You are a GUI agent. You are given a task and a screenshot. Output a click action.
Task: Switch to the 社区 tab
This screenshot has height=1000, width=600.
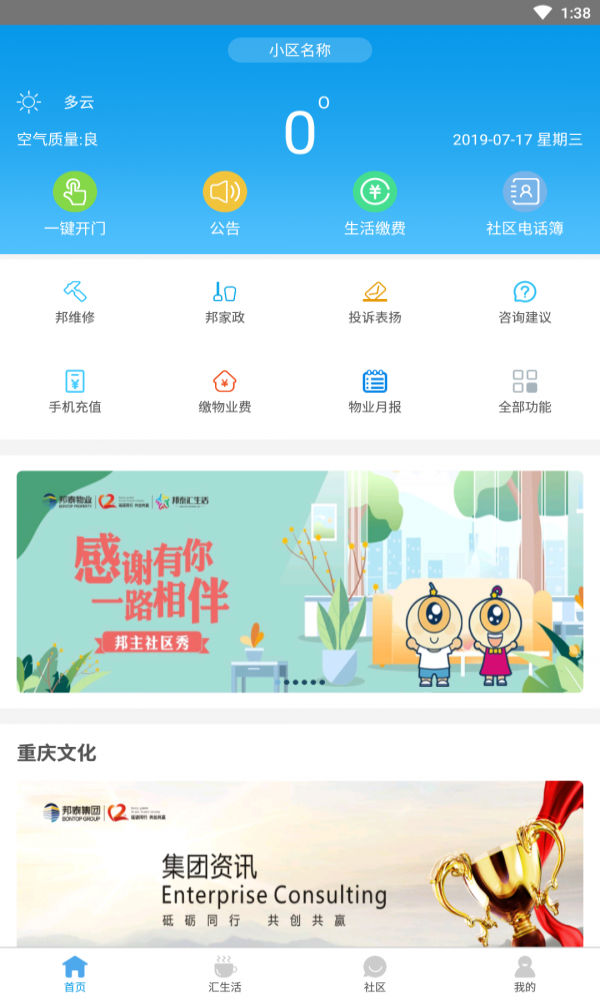pos(375,974)
